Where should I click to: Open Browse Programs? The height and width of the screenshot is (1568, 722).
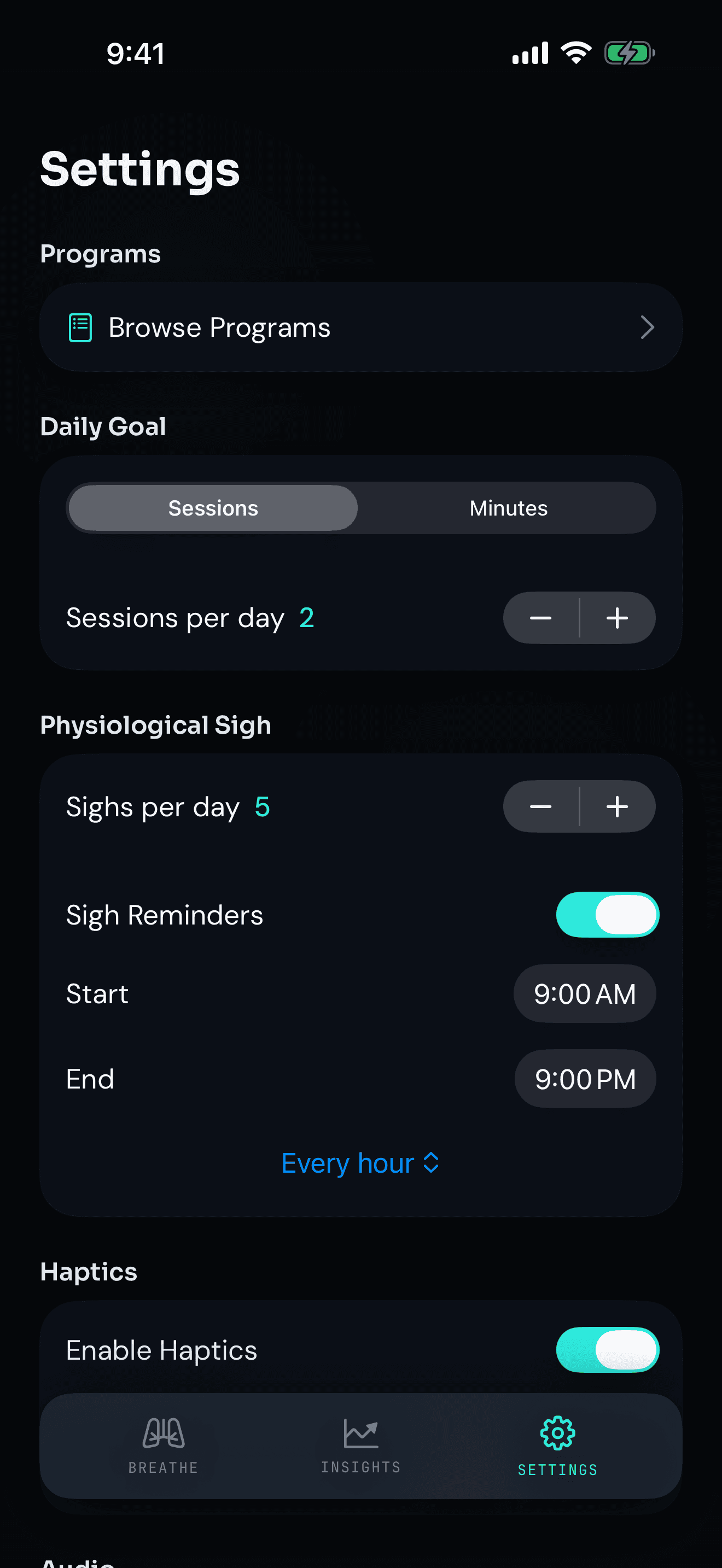(x=361, y=327)
